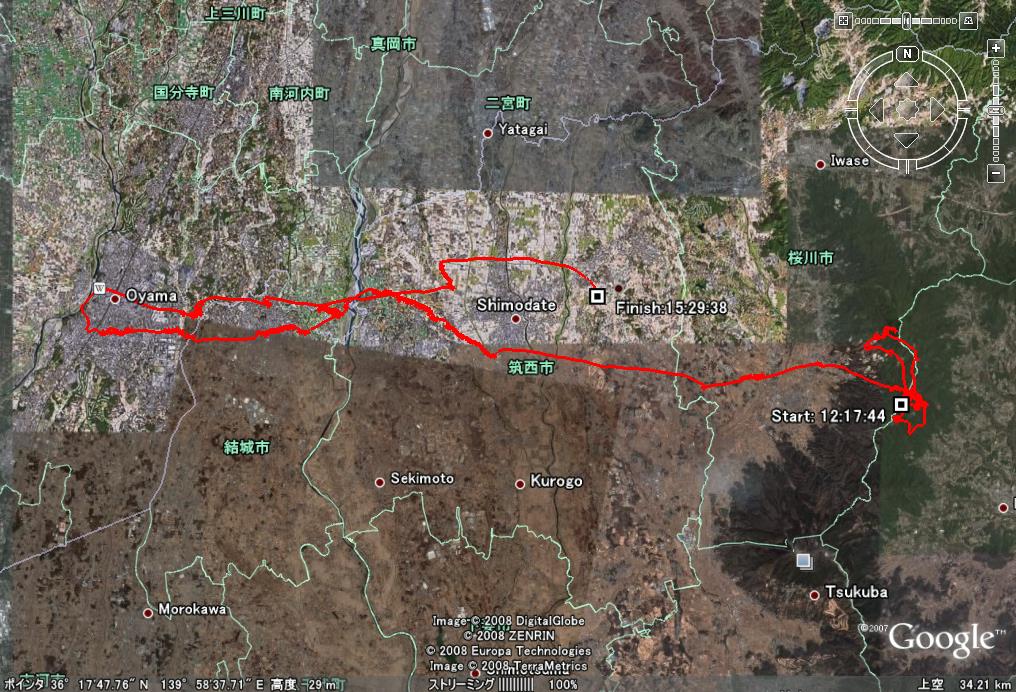Zoom out with the minus button
1016x692 pixels.
pos(995,173)
